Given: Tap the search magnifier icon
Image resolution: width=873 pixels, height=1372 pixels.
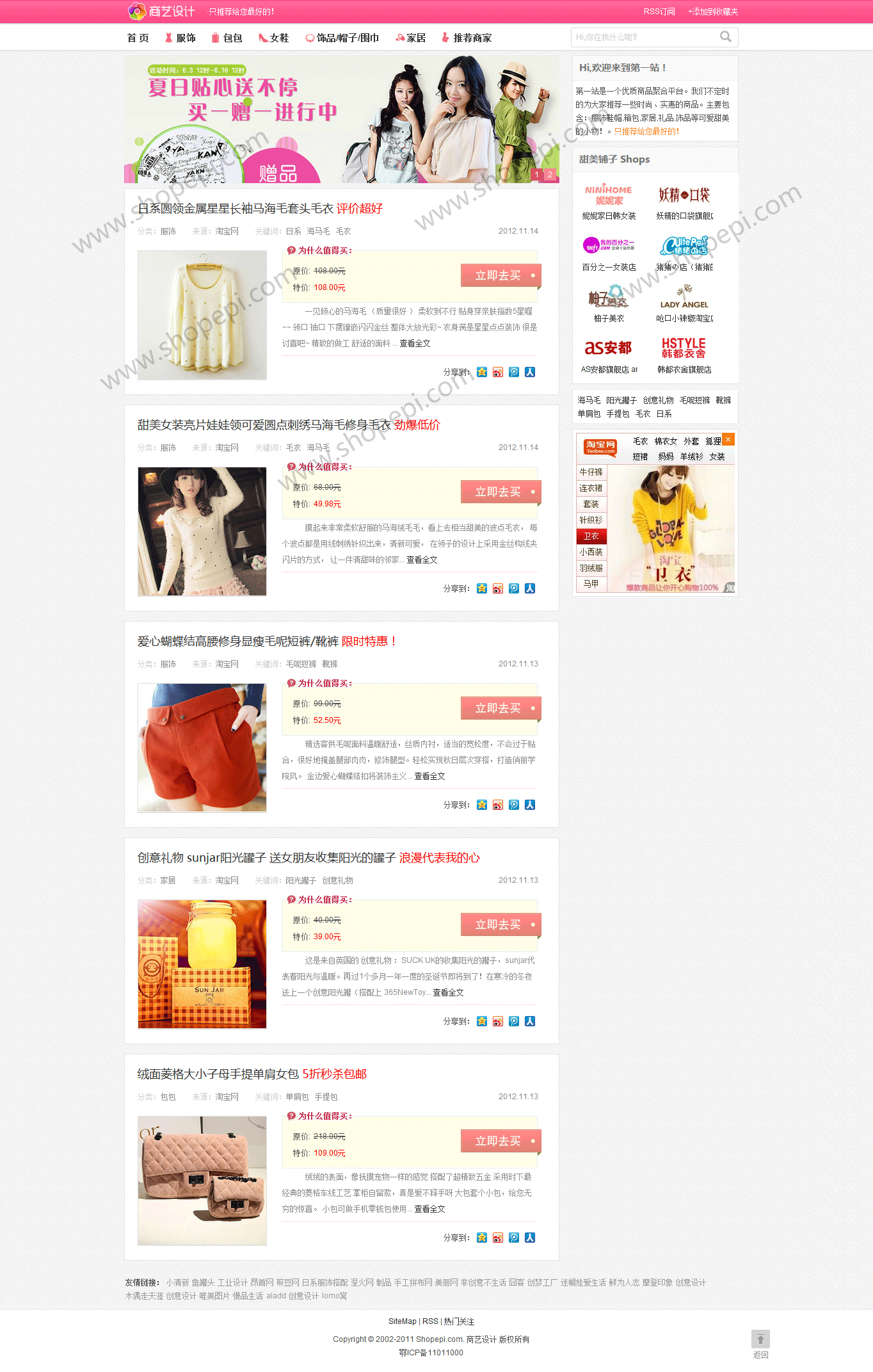Looking at the screenshot, I should pos(725,37).
